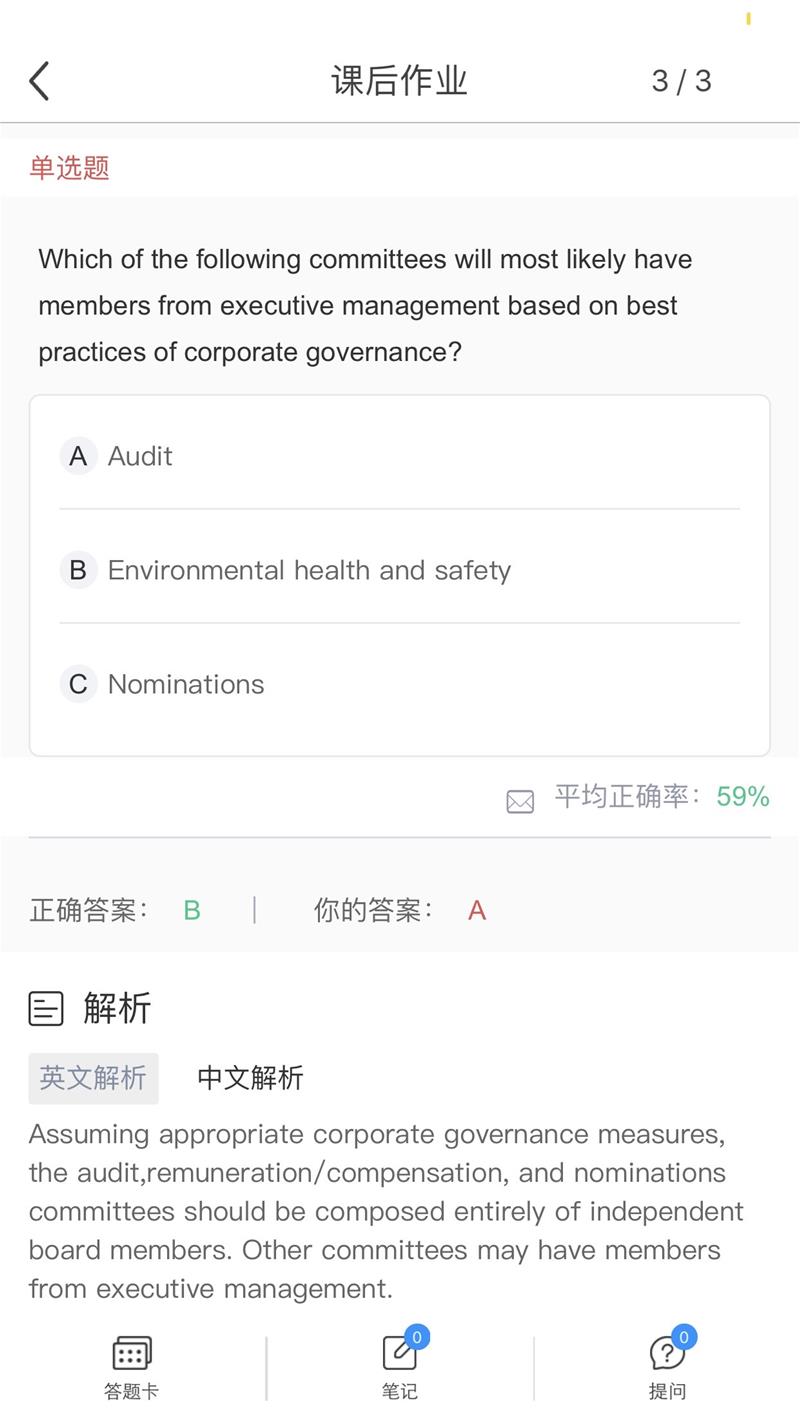The height and width of the screenshot is (1422, 800).
Task: Open the 答题卡 answer sheet
Action: [x=132, y=1366]
